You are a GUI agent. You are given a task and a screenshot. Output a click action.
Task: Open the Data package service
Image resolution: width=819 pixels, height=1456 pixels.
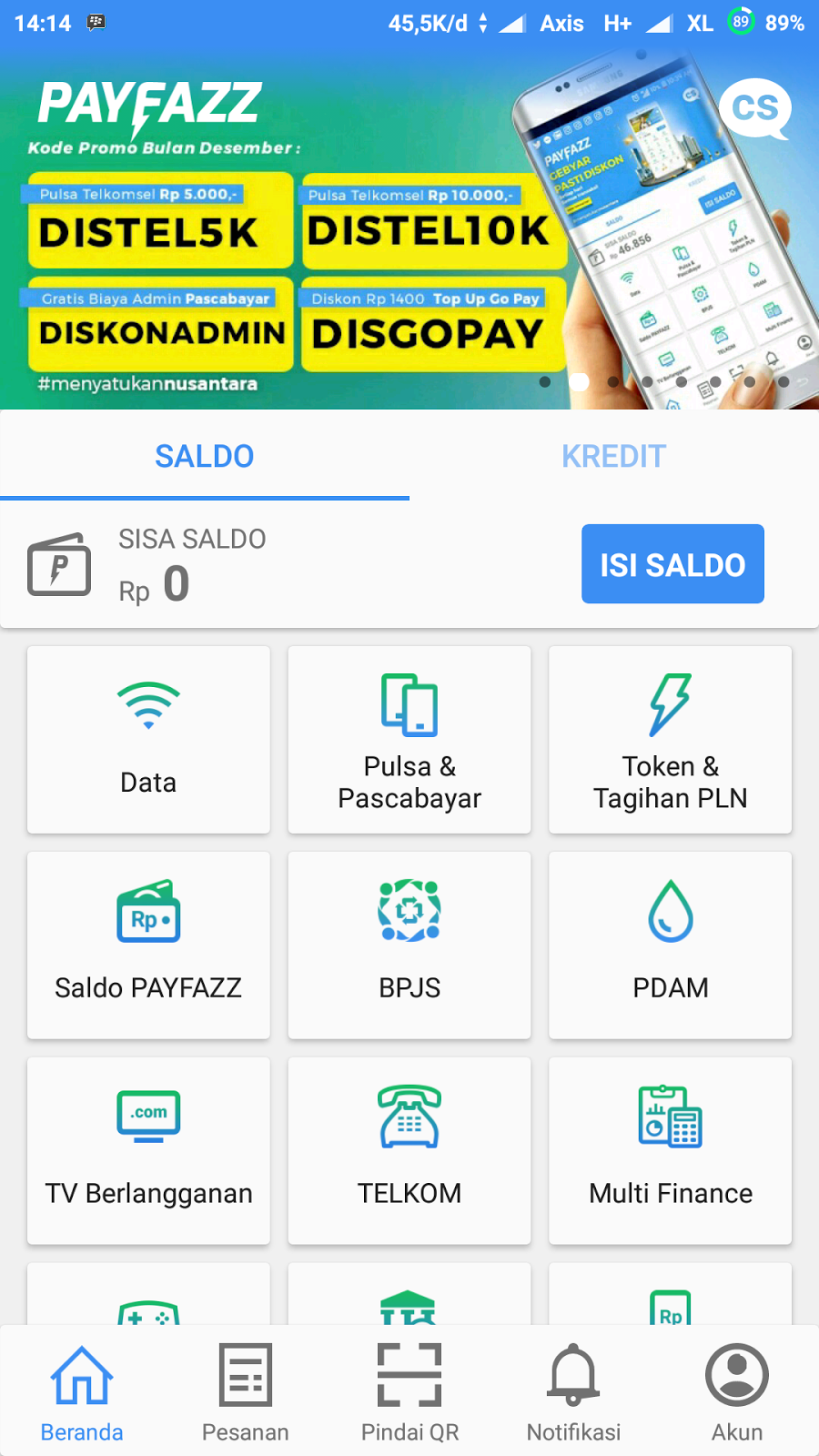(x=147, y=740)
